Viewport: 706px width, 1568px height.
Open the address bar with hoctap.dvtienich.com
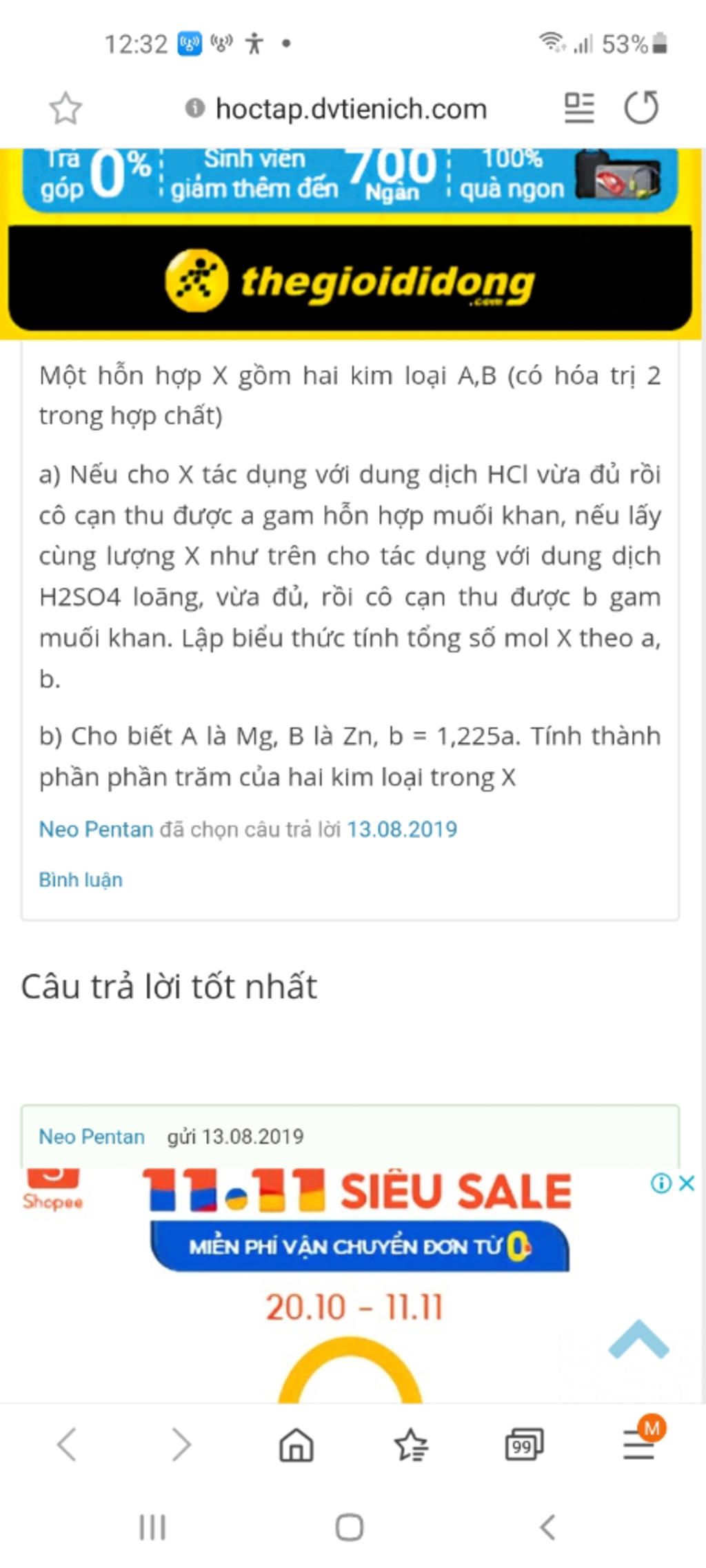[350, 109]
